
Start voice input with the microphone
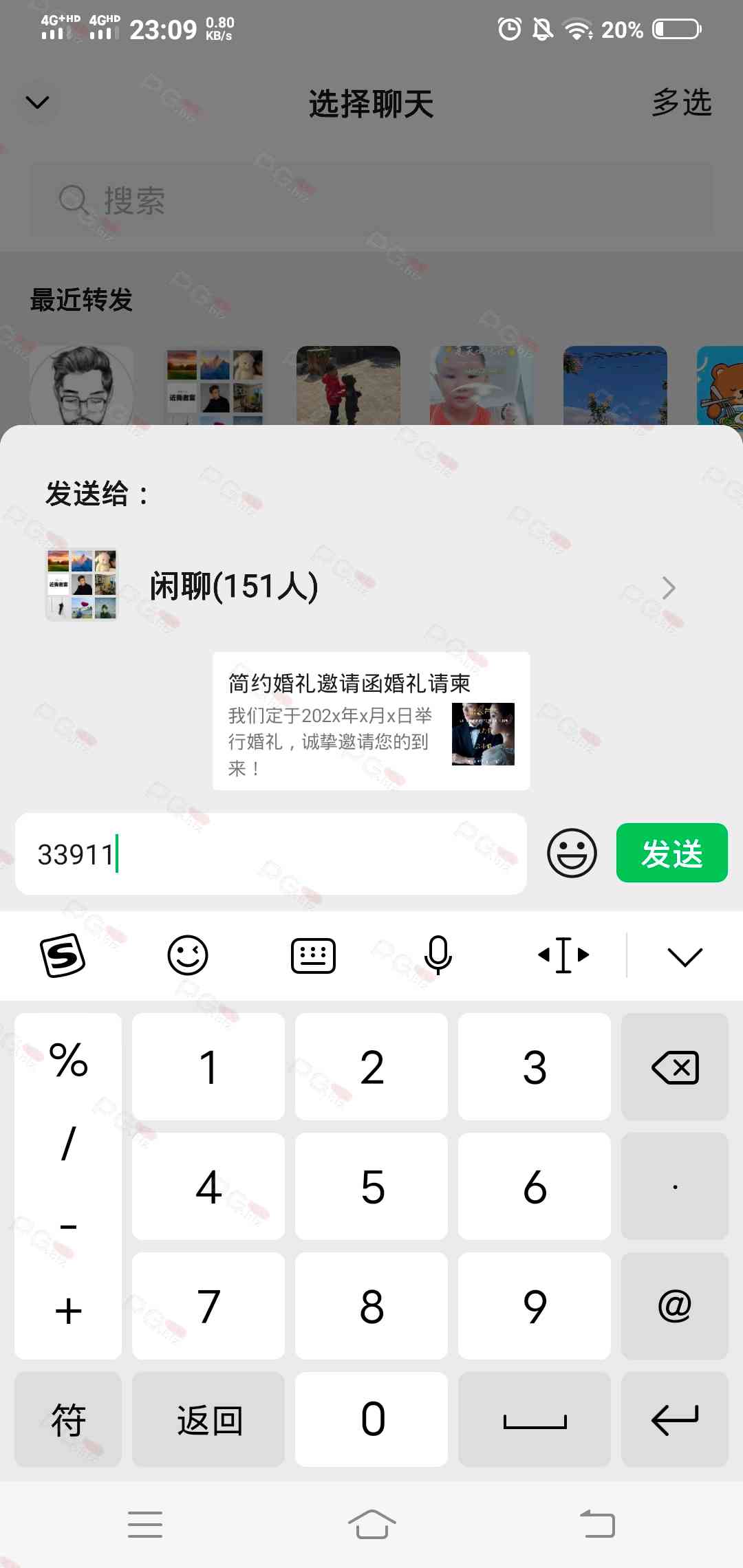click(x=438, y=955)
